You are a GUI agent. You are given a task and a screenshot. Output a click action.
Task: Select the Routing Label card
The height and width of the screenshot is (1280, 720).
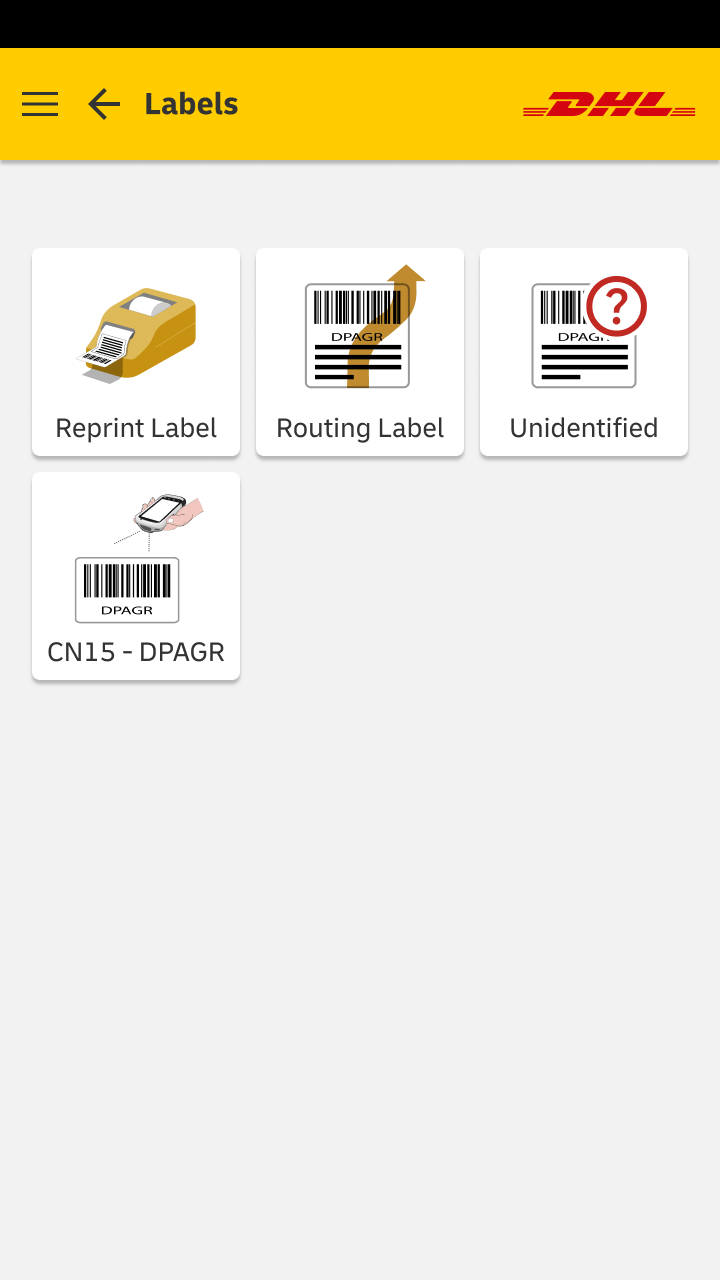[360, 352]
